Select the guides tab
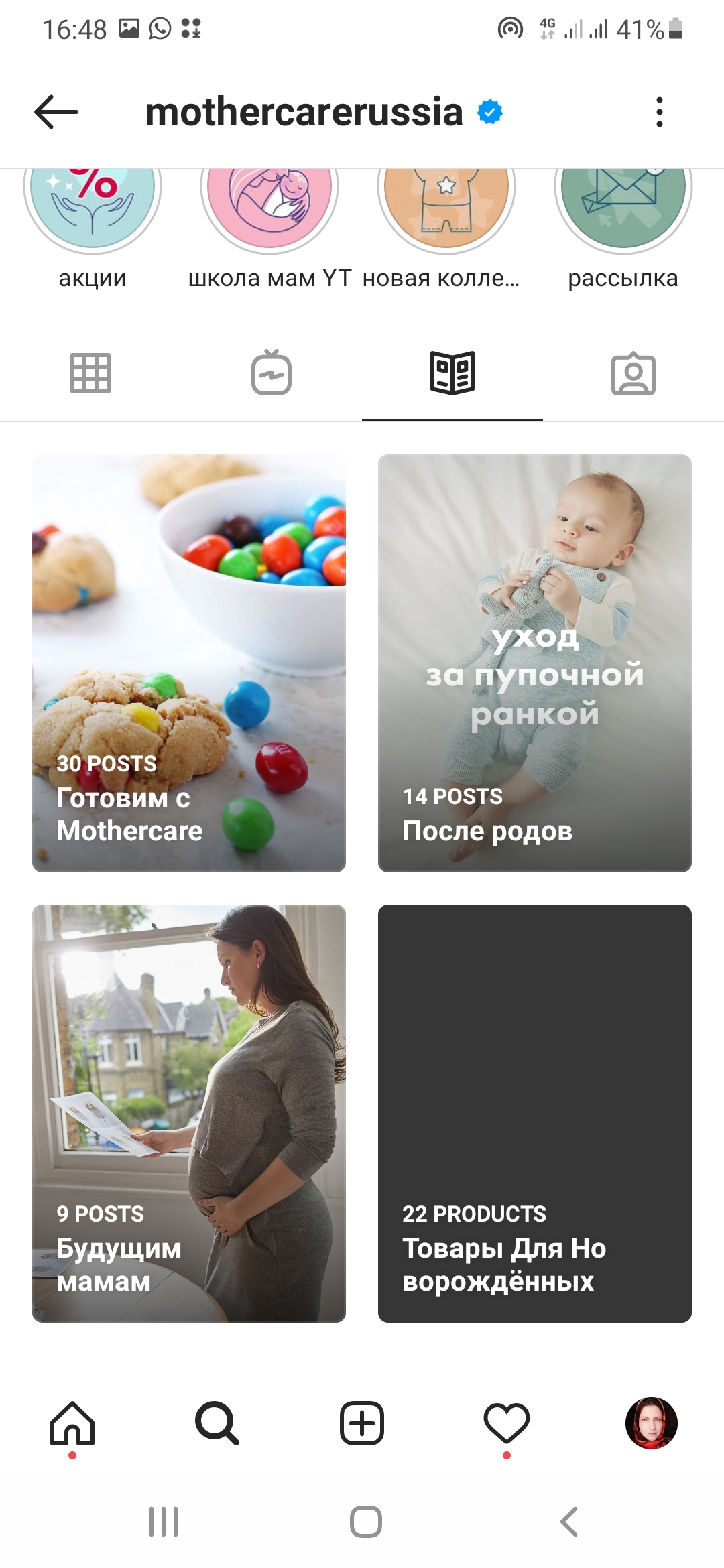Image resolution: width=724 pixels, height=1568 pixels. 452,373
